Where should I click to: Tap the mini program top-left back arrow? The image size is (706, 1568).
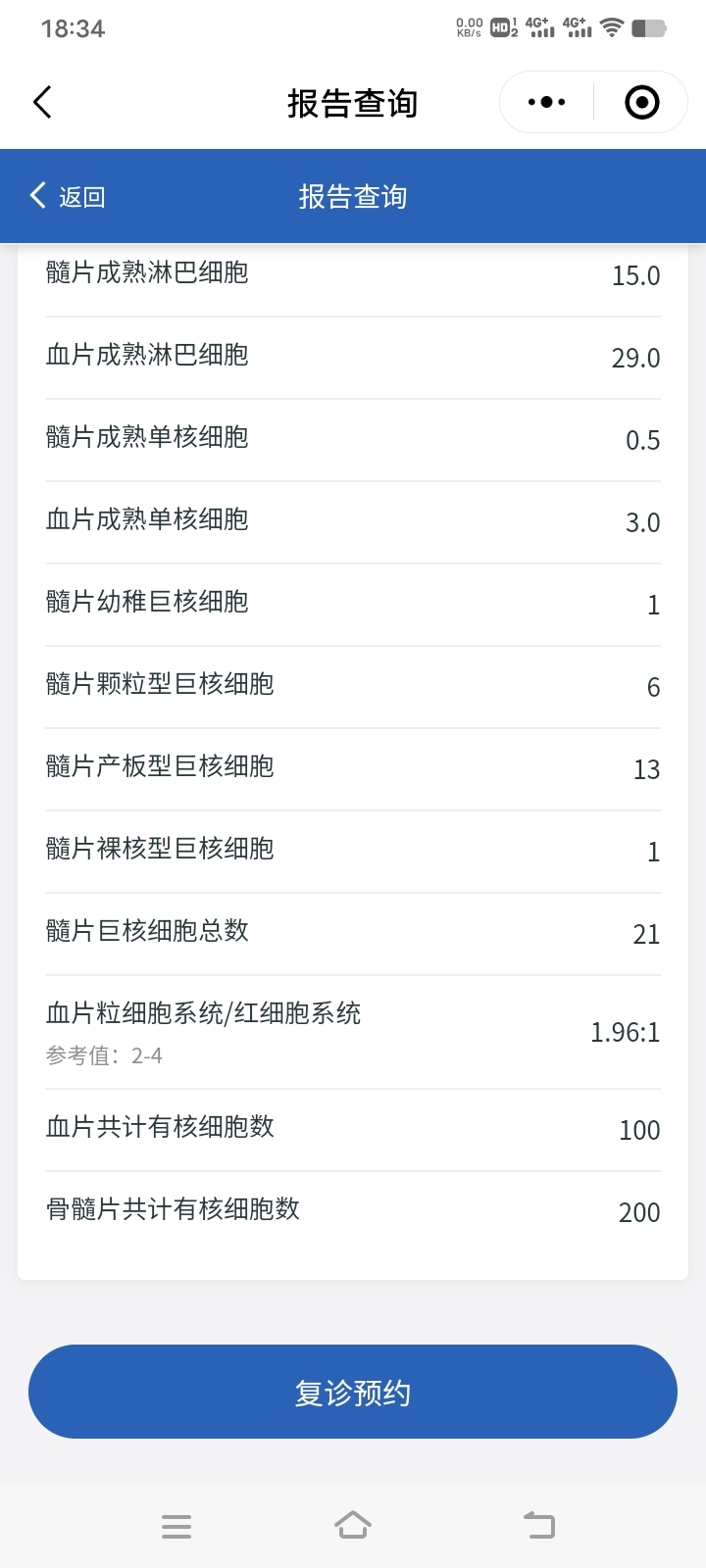42,102
